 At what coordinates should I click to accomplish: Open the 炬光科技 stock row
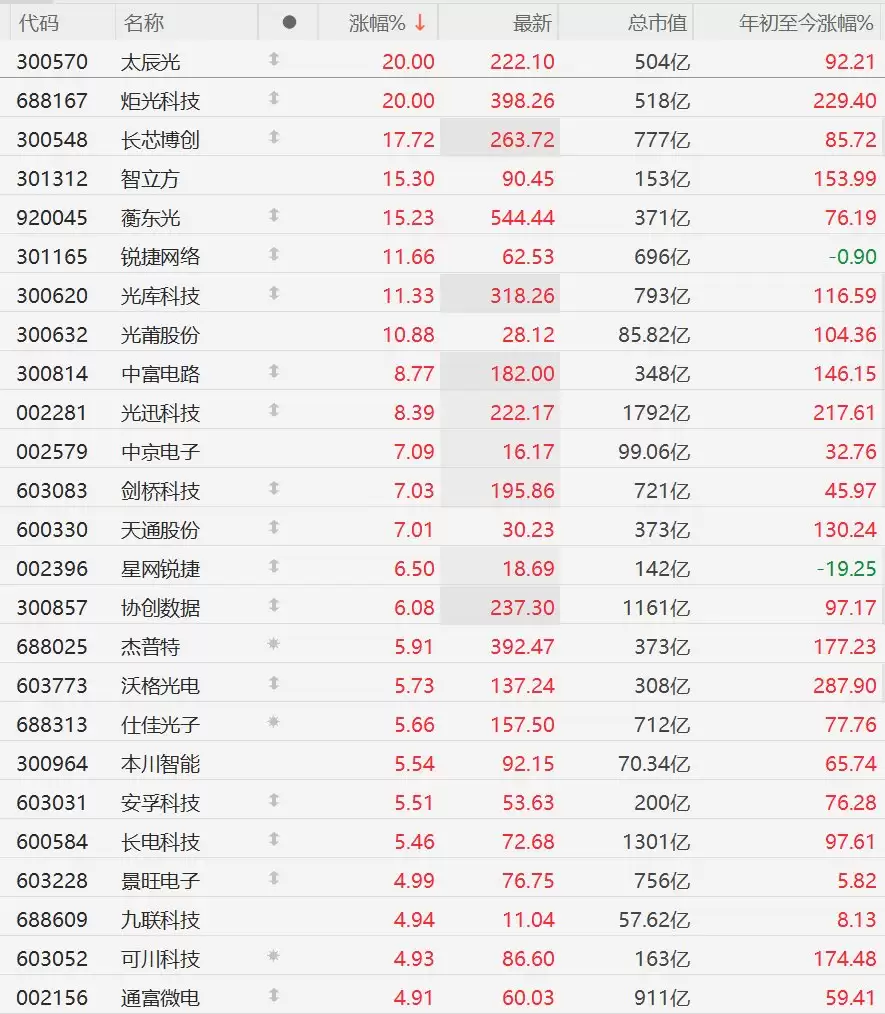tap(442, 100)
